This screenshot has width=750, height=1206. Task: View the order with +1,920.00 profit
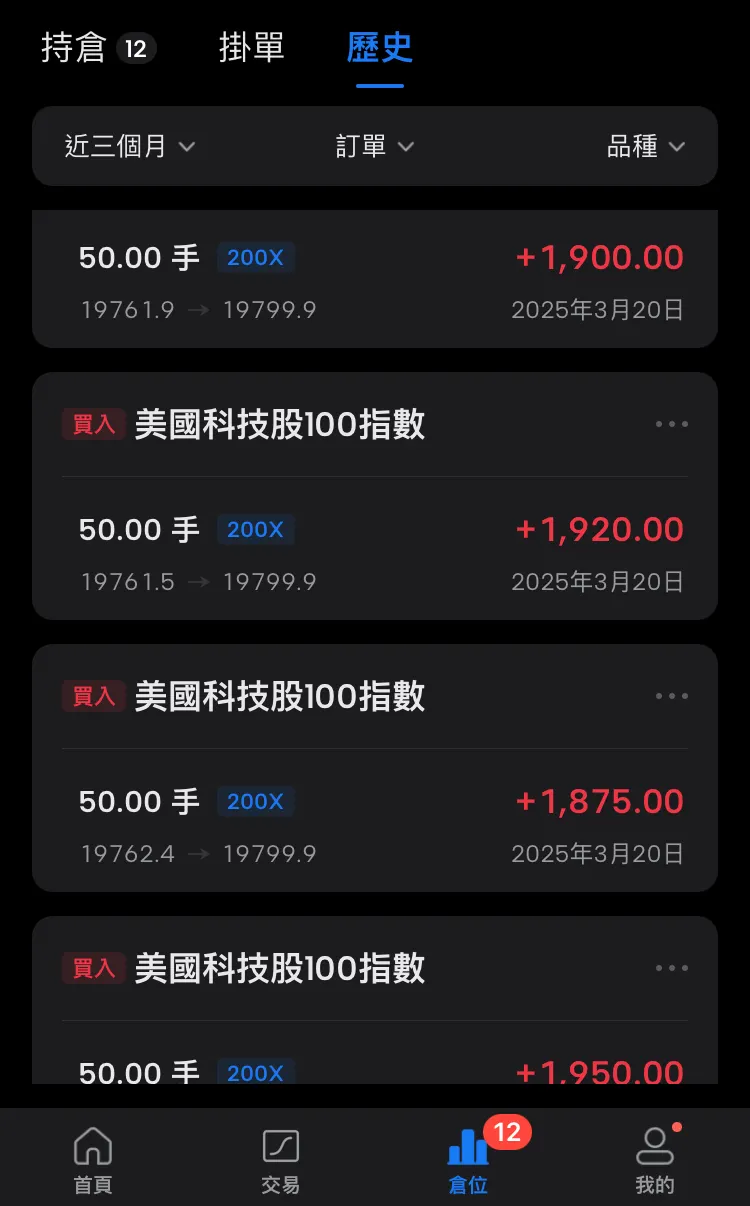click(x=375, y=552)
